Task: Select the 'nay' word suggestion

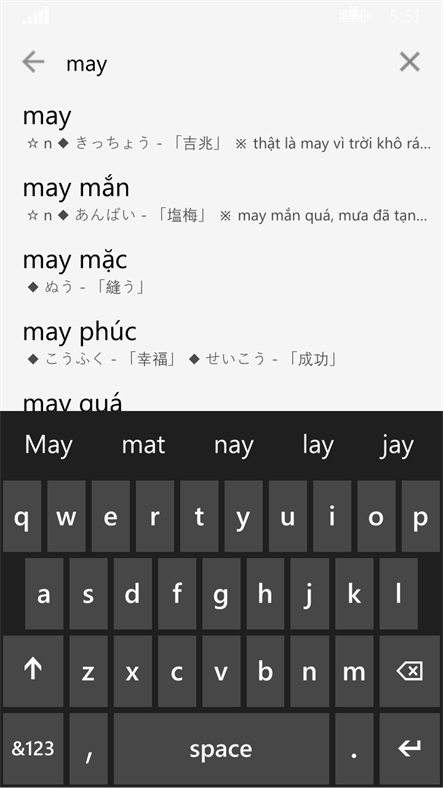Action: [x=234, y=446]
